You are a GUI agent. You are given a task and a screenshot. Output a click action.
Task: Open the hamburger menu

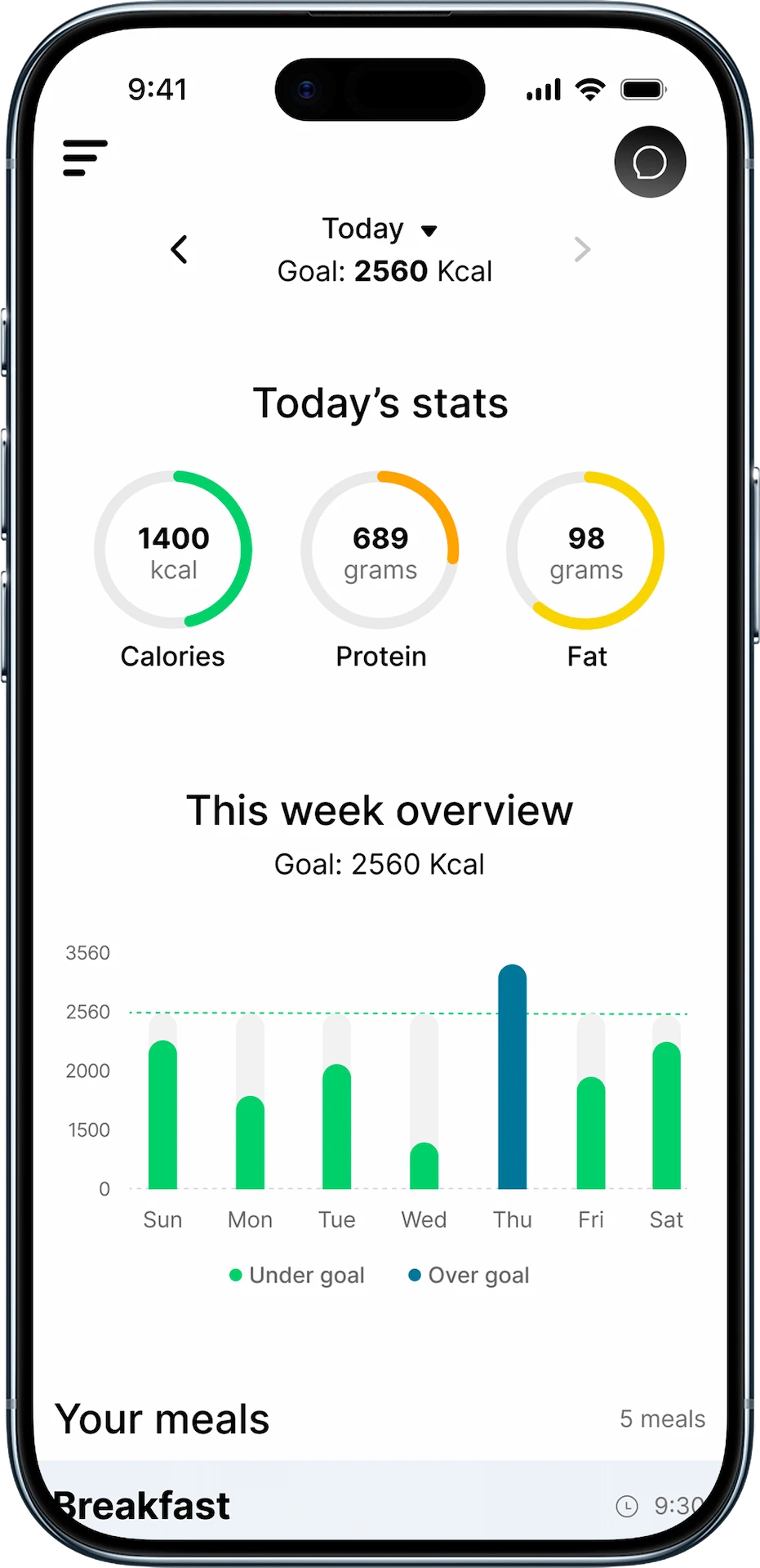pyautogui.click(x=85, y=158)
